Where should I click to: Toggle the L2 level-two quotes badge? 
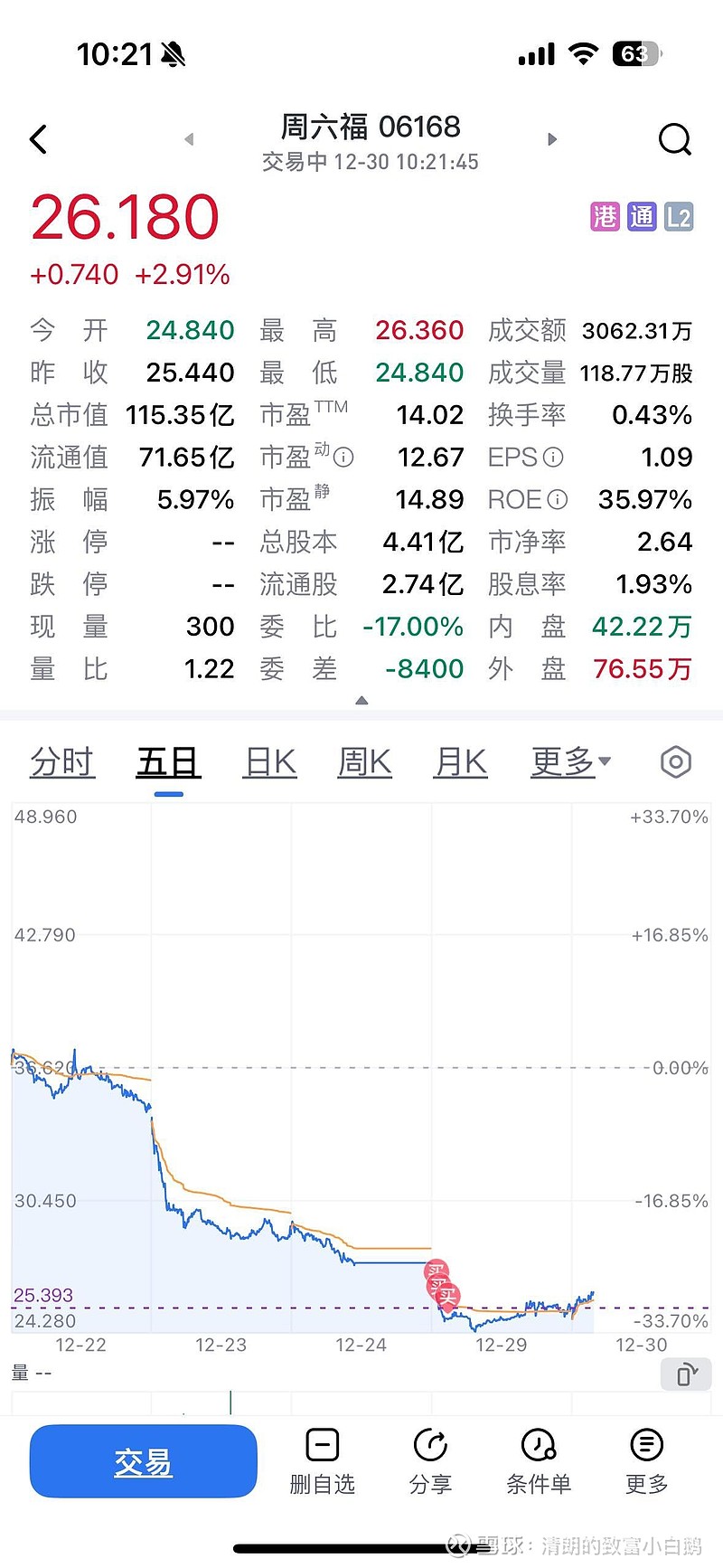[x=679, y=217]
